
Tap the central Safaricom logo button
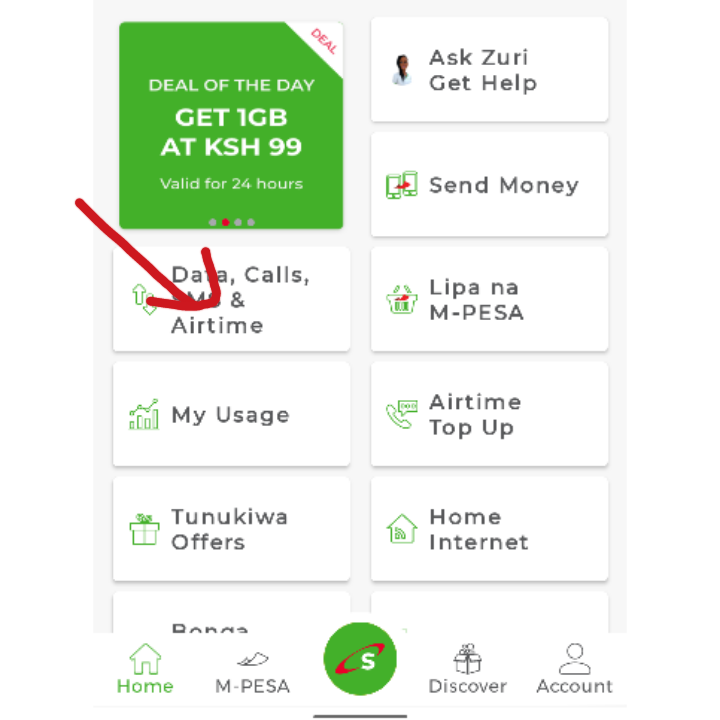[x=360, y=660]
